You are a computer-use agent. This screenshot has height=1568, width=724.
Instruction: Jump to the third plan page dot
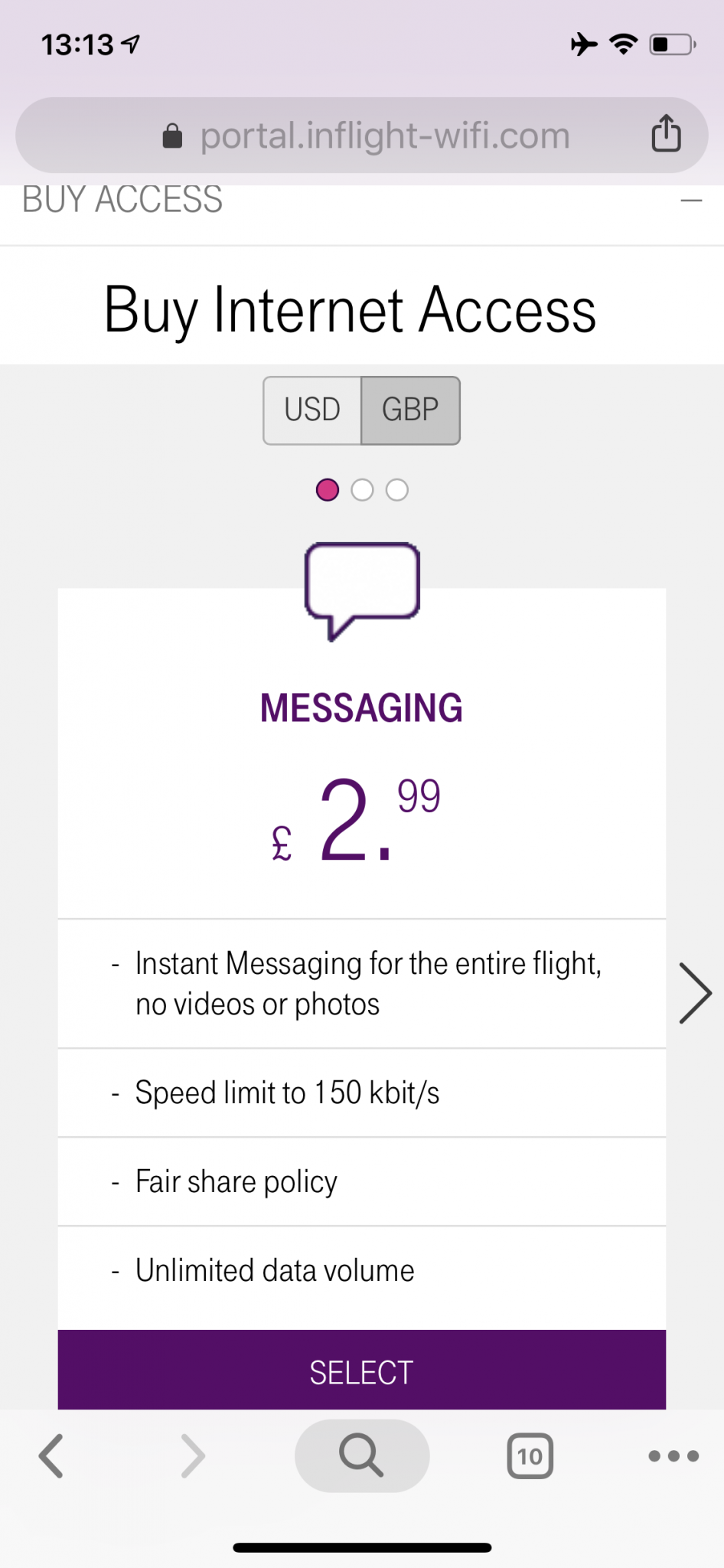click(396, 490)
